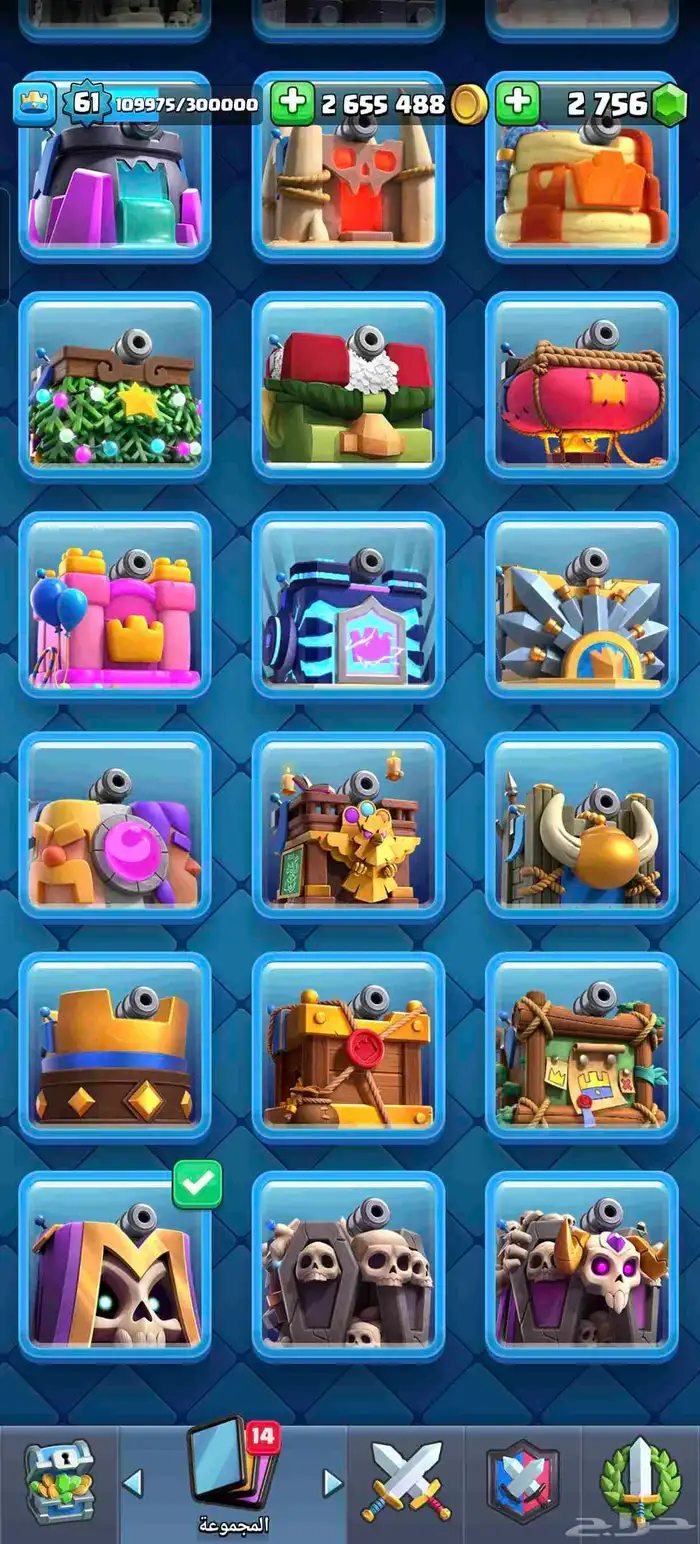Choose the wooden crate with wax seal skin
This screenshot has height=1544, width=700.
(348, 1047)
